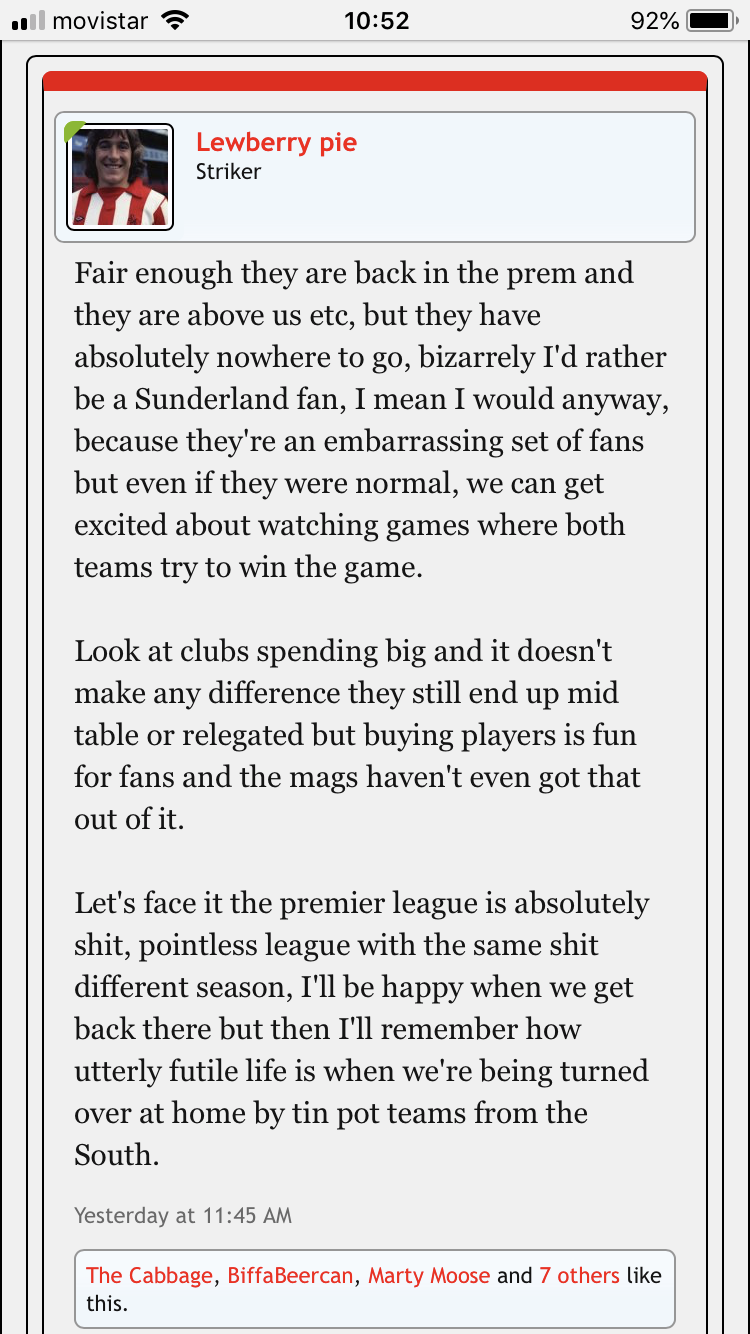The height and width of the screenshot is (1334, 750).
Task: Open Marty Moose's profile from likes
Action: coord(429,1275)
